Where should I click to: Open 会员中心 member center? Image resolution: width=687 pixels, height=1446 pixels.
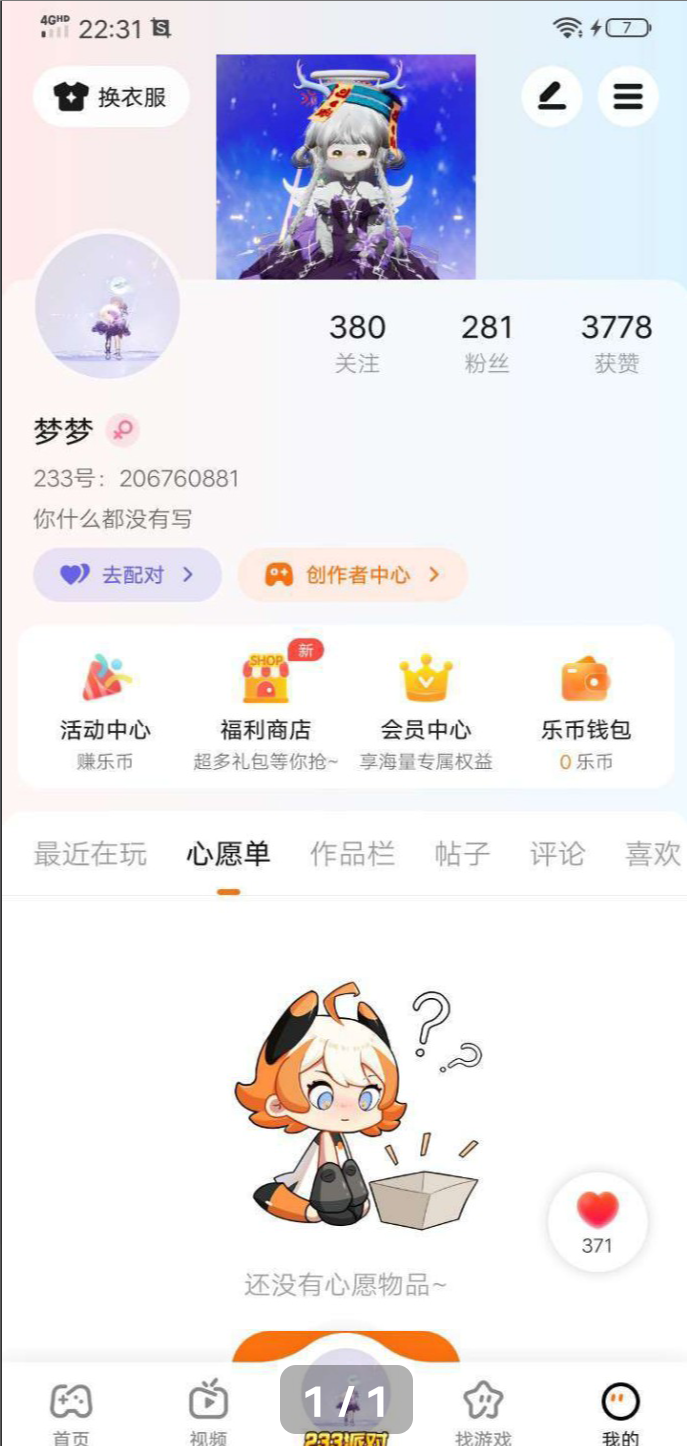[x=426, y=709]
